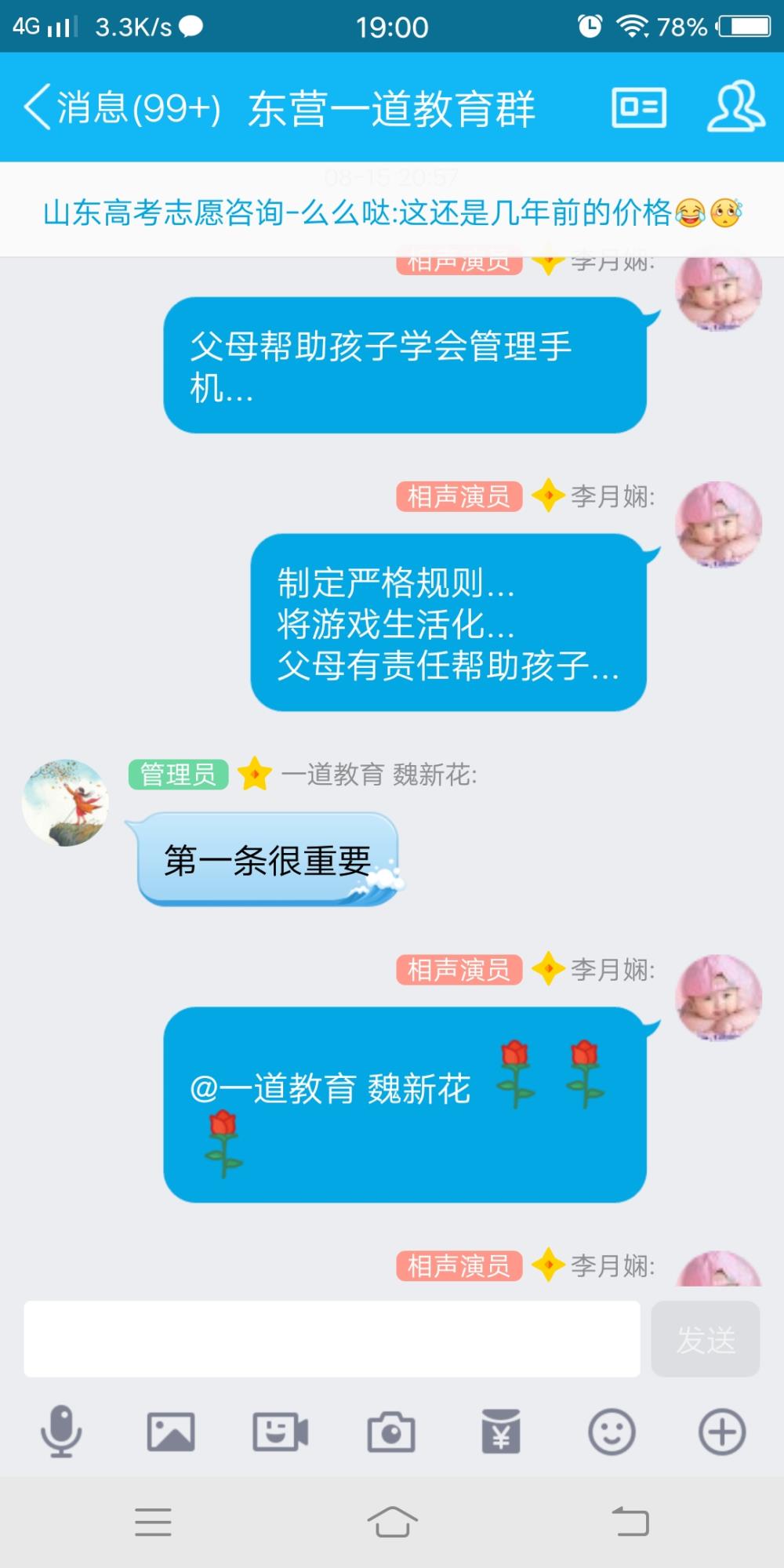This screenshot has width=784, height=1568.
Task: Open the picture gallery icon
Action: click(171, 1432)
